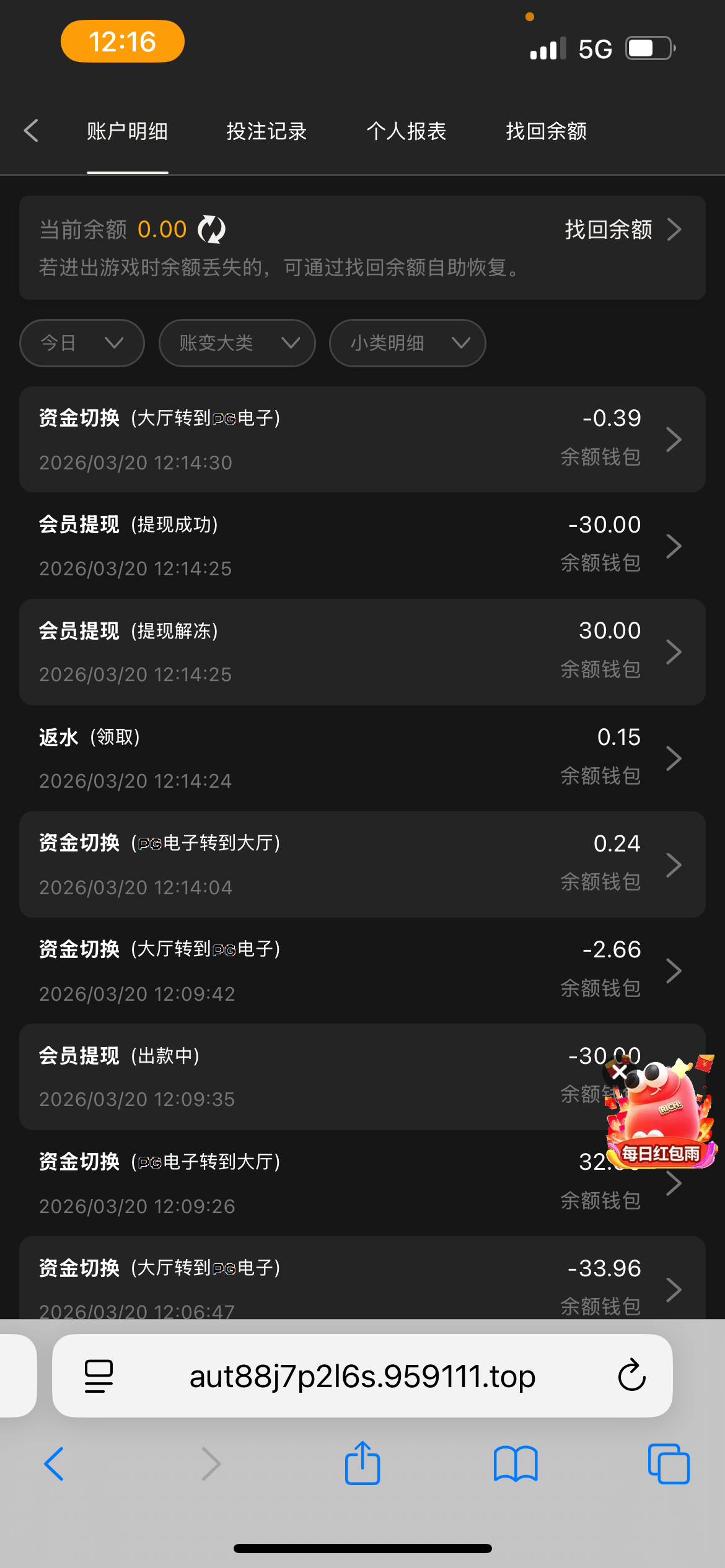Screen dimensions: 725x1568
Task: Switch to the 个人报表 tab
Action: pos(406,131)
